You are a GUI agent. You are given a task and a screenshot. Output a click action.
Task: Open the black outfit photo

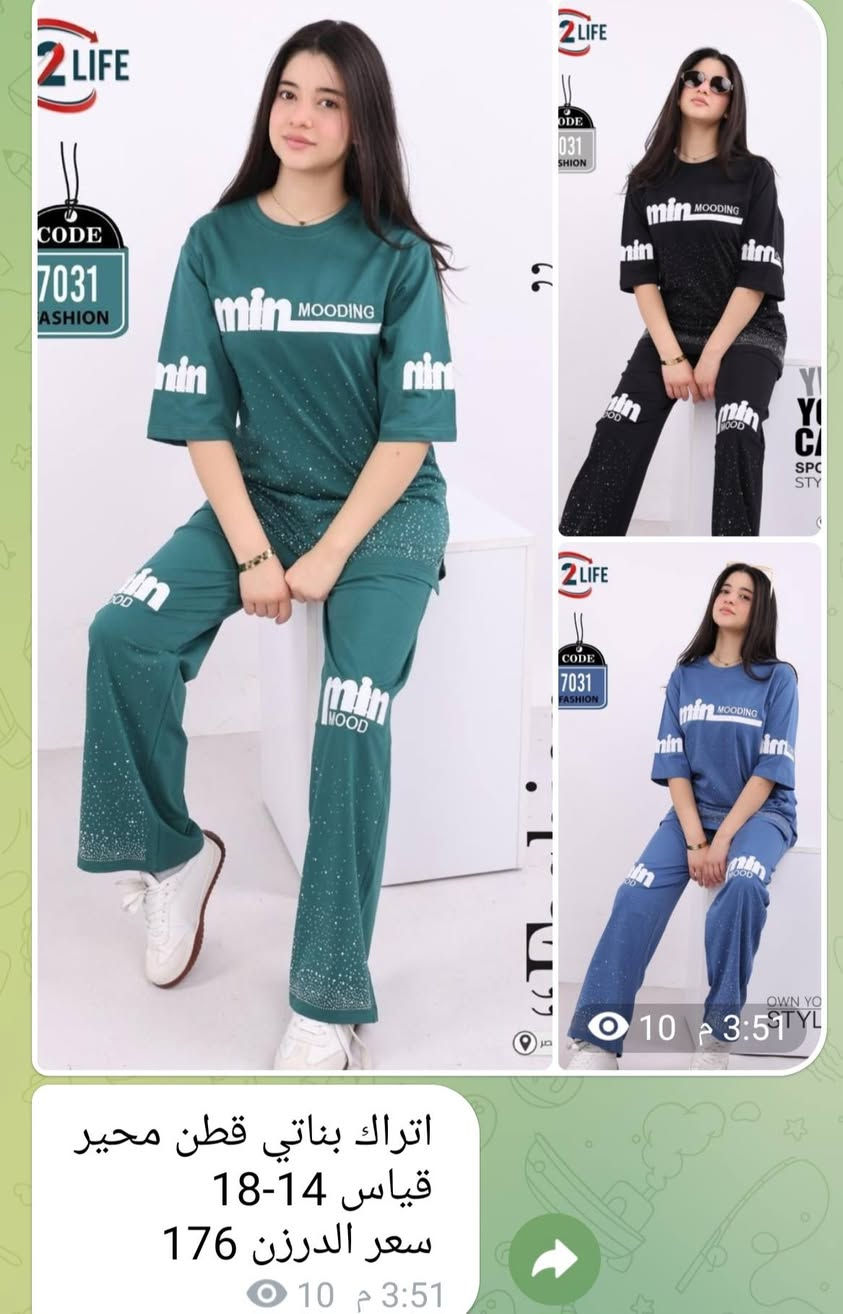(x=690, y=270)
